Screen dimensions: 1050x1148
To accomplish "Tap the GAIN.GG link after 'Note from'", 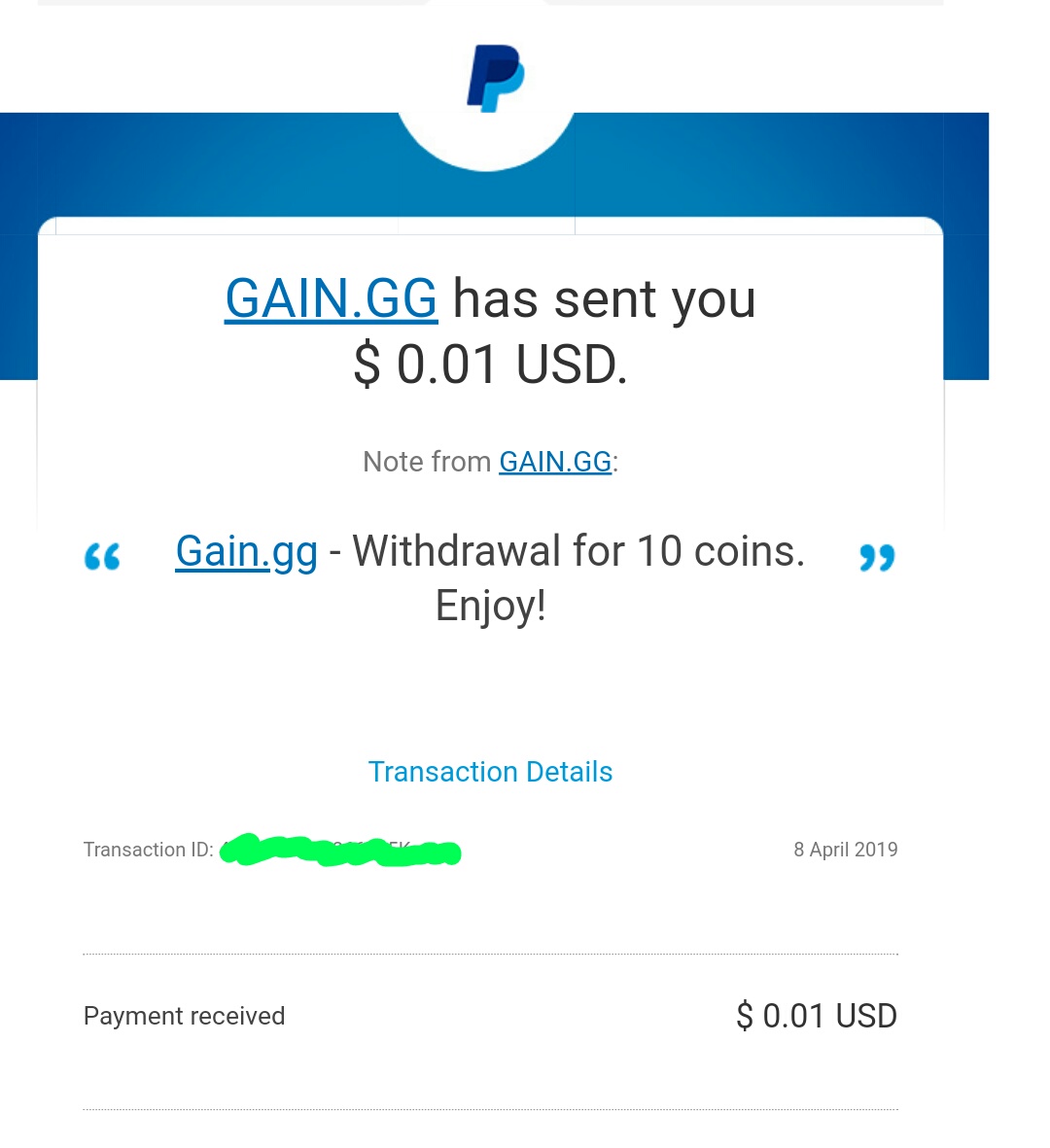I will (555, 461).
